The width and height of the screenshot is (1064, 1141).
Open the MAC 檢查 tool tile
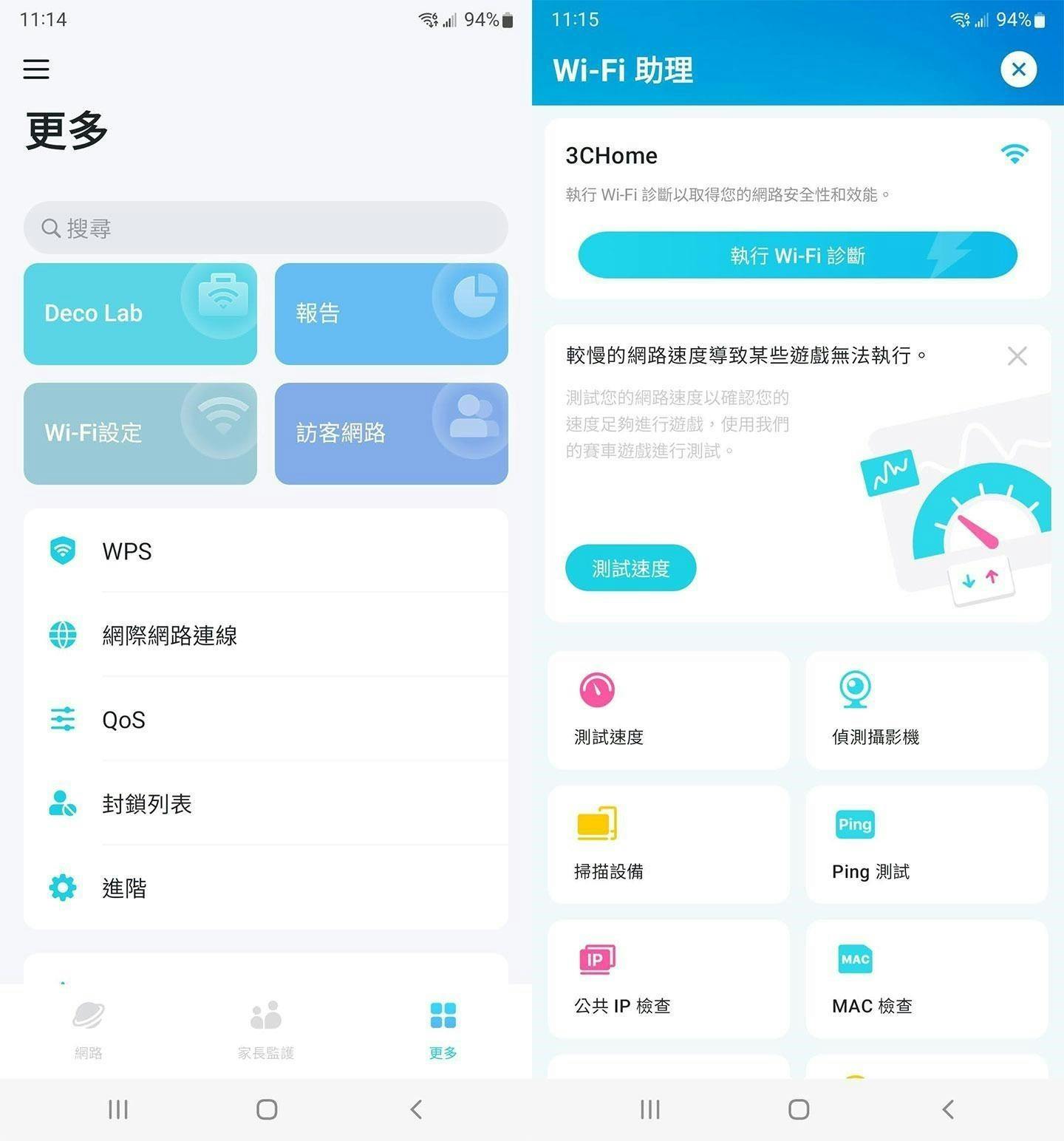coord(927,979)
